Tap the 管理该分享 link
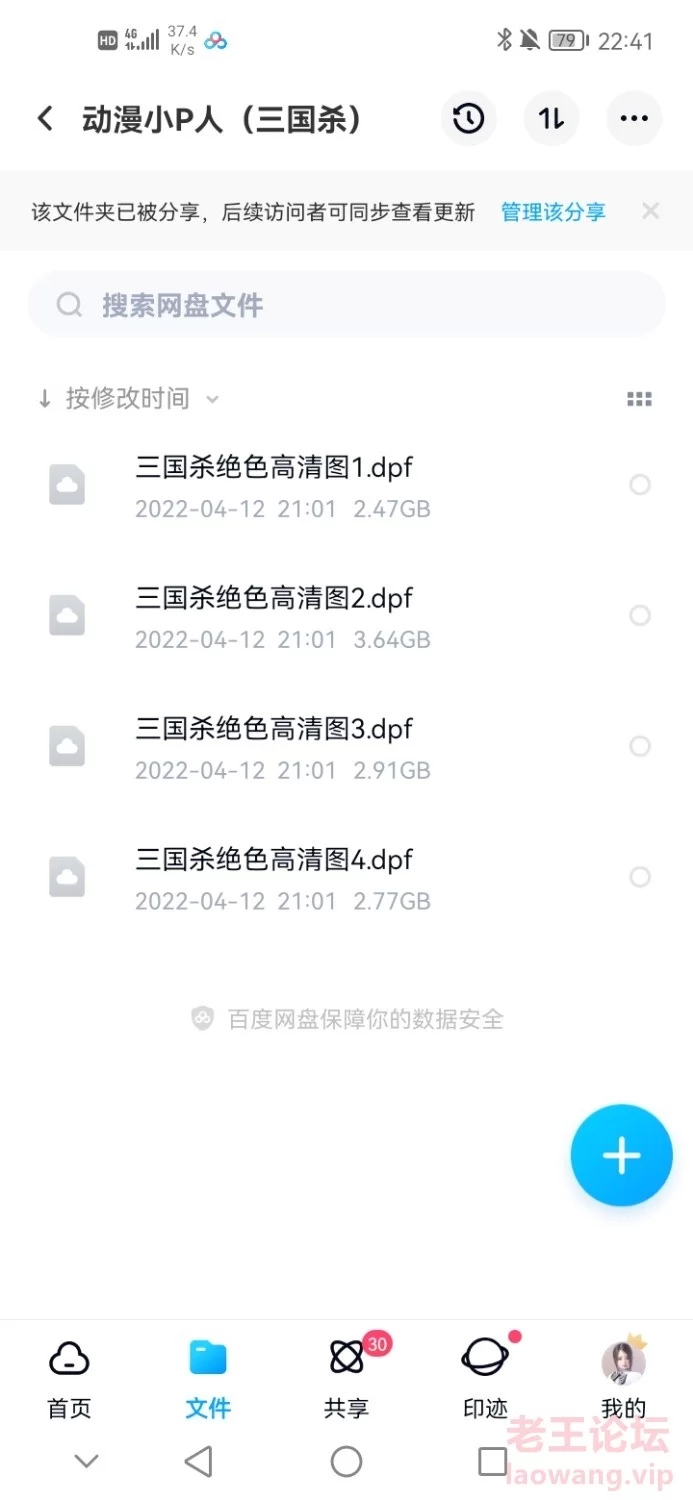693x1500 pixels. click(x=553, y=212)
